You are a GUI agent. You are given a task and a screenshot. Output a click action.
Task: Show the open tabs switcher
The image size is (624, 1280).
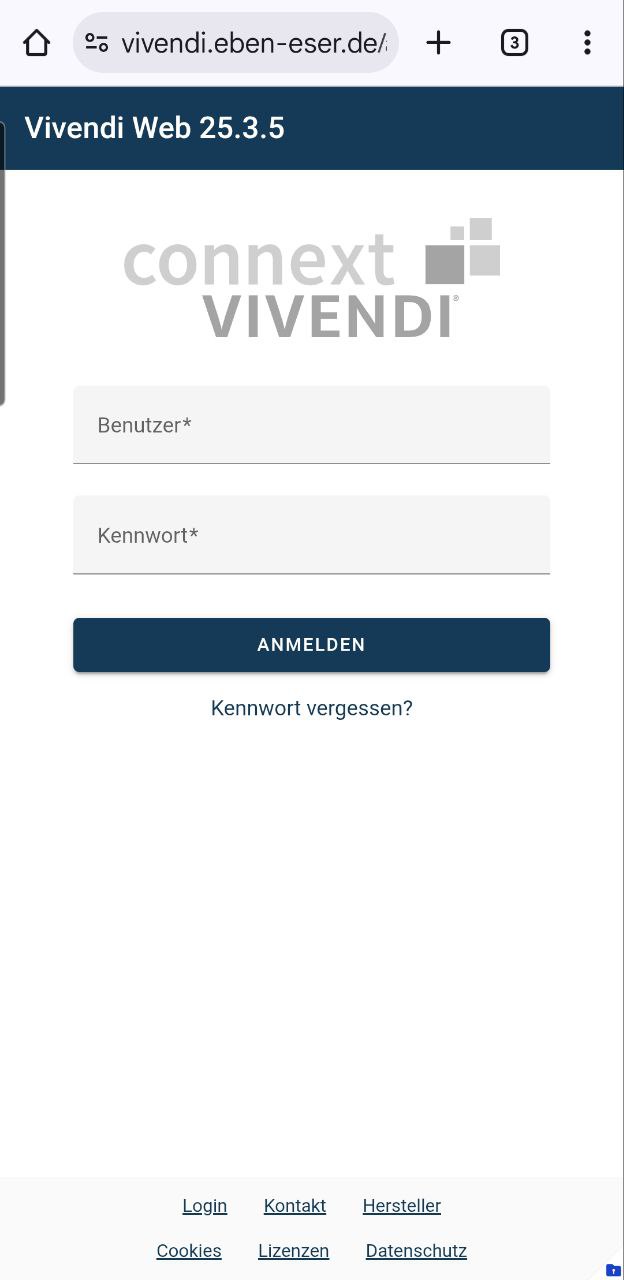(x=514, y=43)
